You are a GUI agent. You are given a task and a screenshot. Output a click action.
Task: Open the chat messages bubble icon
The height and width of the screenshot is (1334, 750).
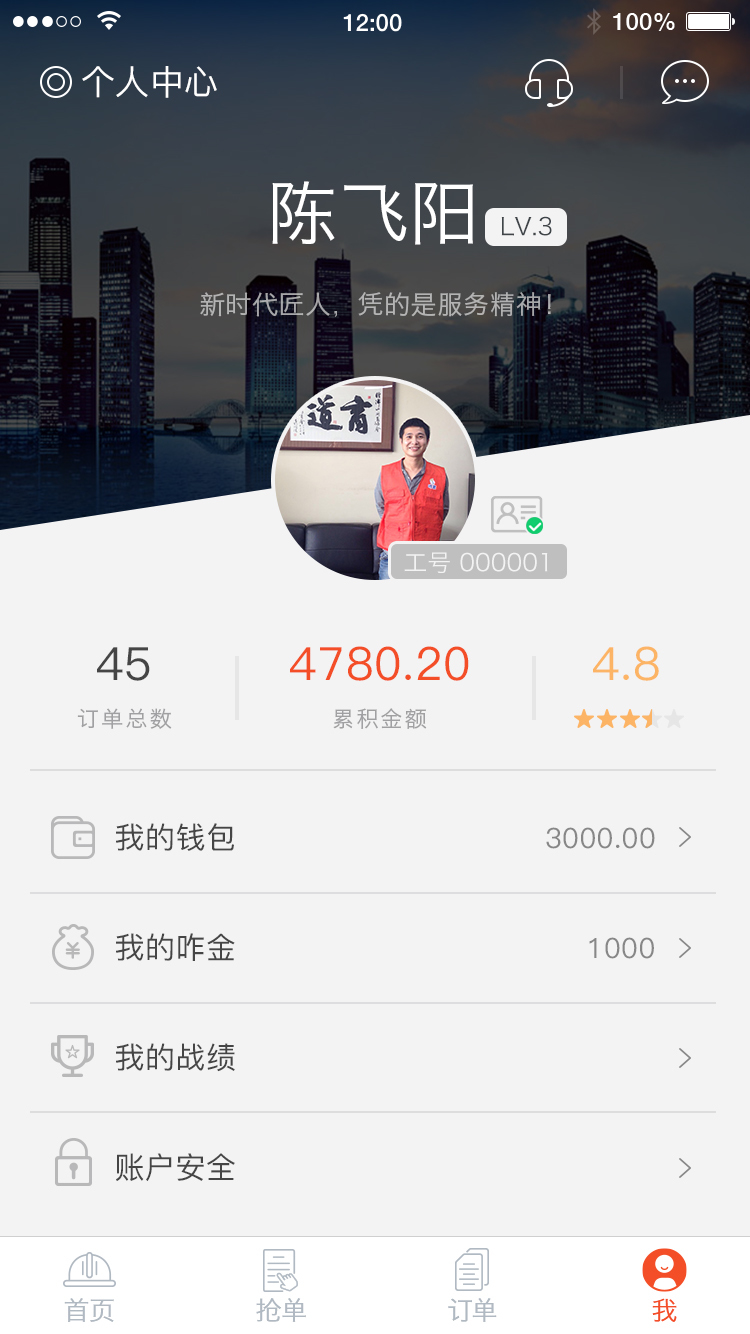(x=686, y=83)
